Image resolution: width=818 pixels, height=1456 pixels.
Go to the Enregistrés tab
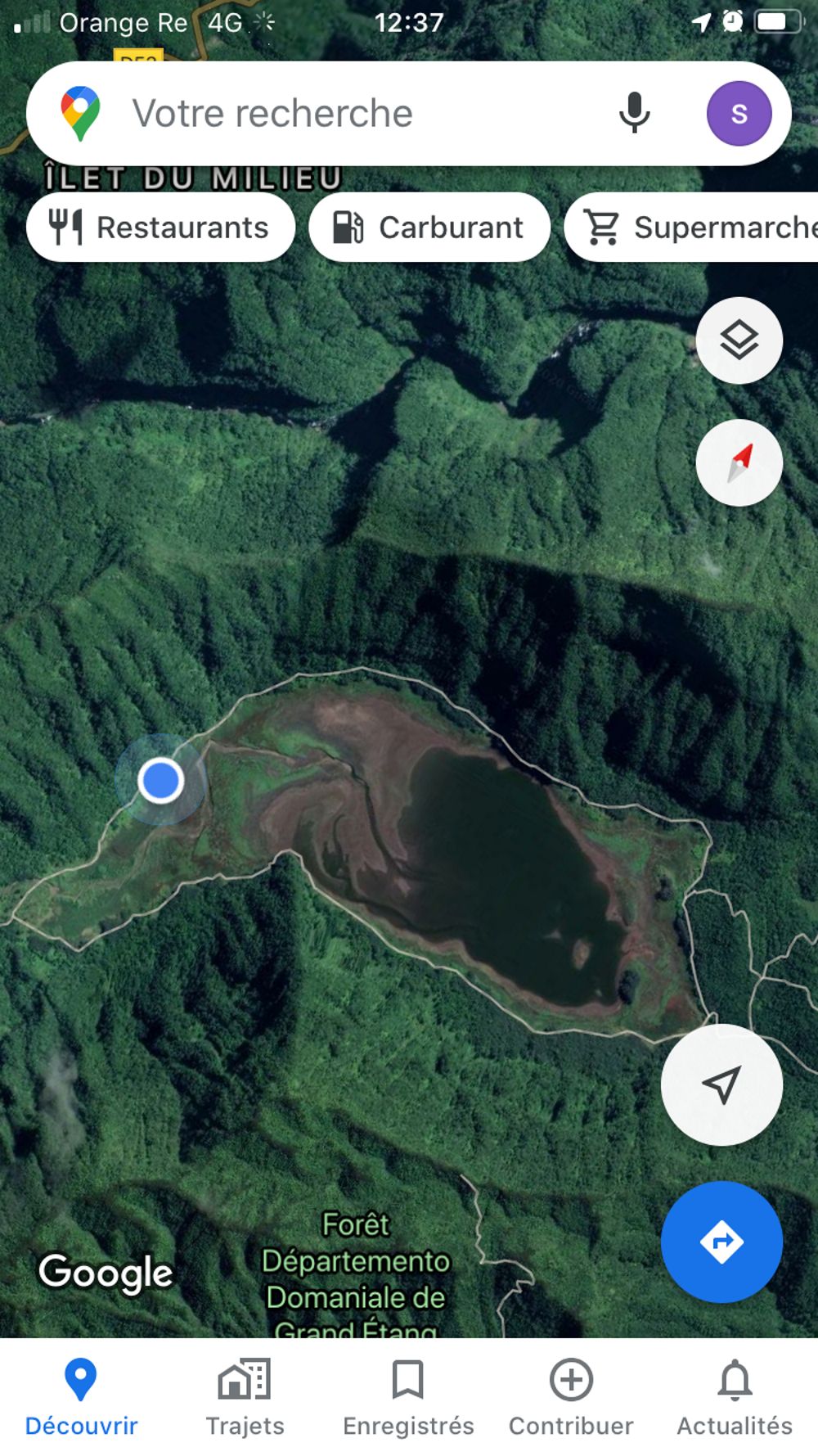[x=408, y=1397]
